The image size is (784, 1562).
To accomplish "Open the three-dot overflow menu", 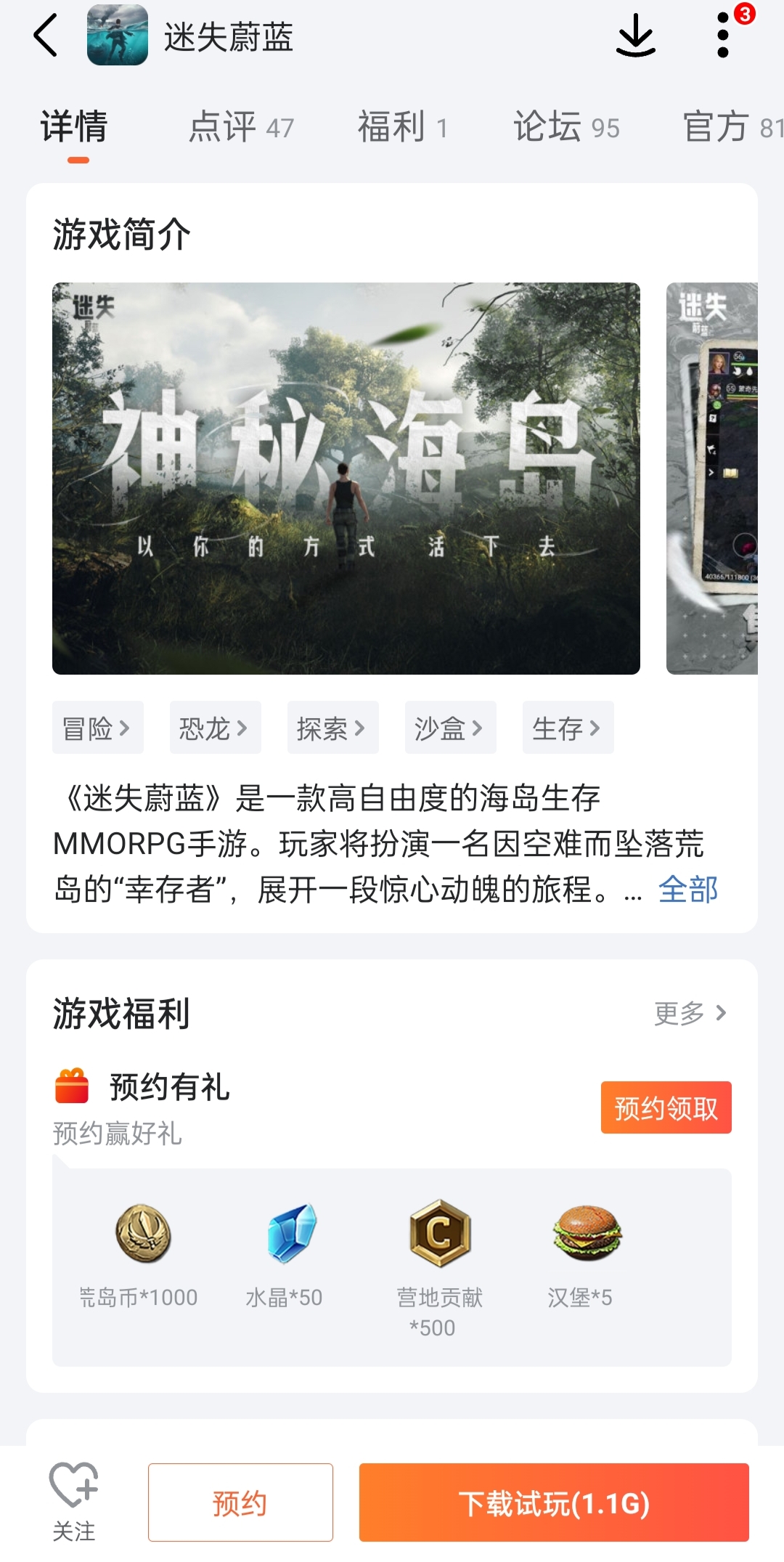I will [x=723, y=35].
